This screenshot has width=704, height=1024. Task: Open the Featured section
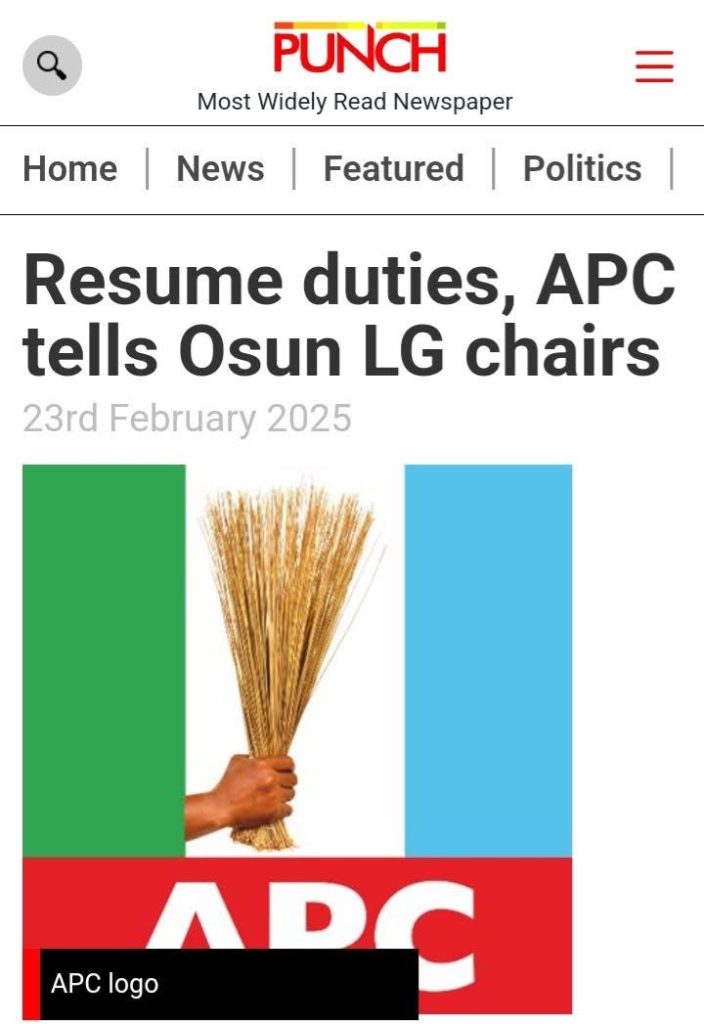[393, 169]
